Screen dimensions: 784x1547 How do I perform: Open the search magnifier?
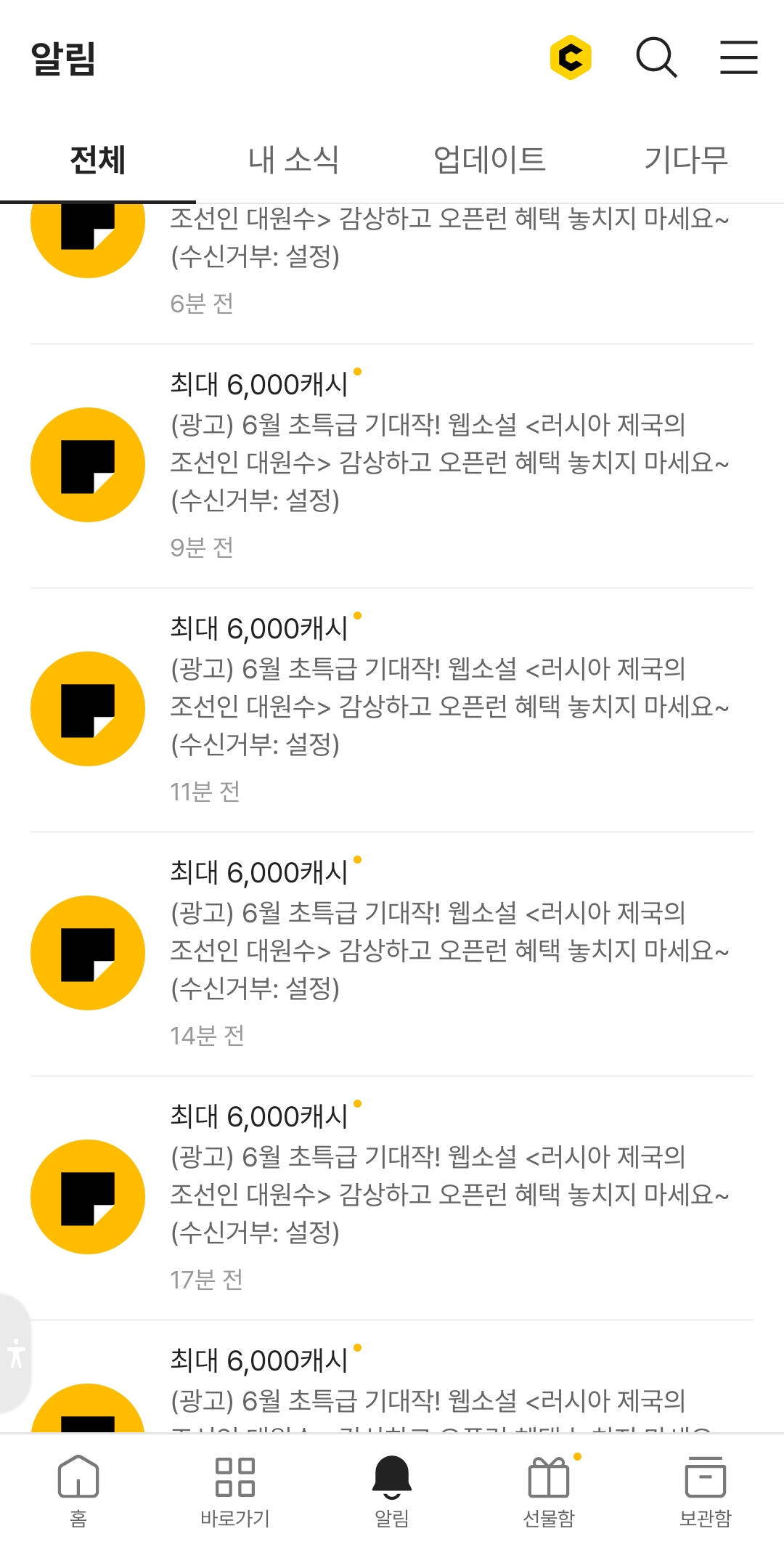click(x=656, y=57)
